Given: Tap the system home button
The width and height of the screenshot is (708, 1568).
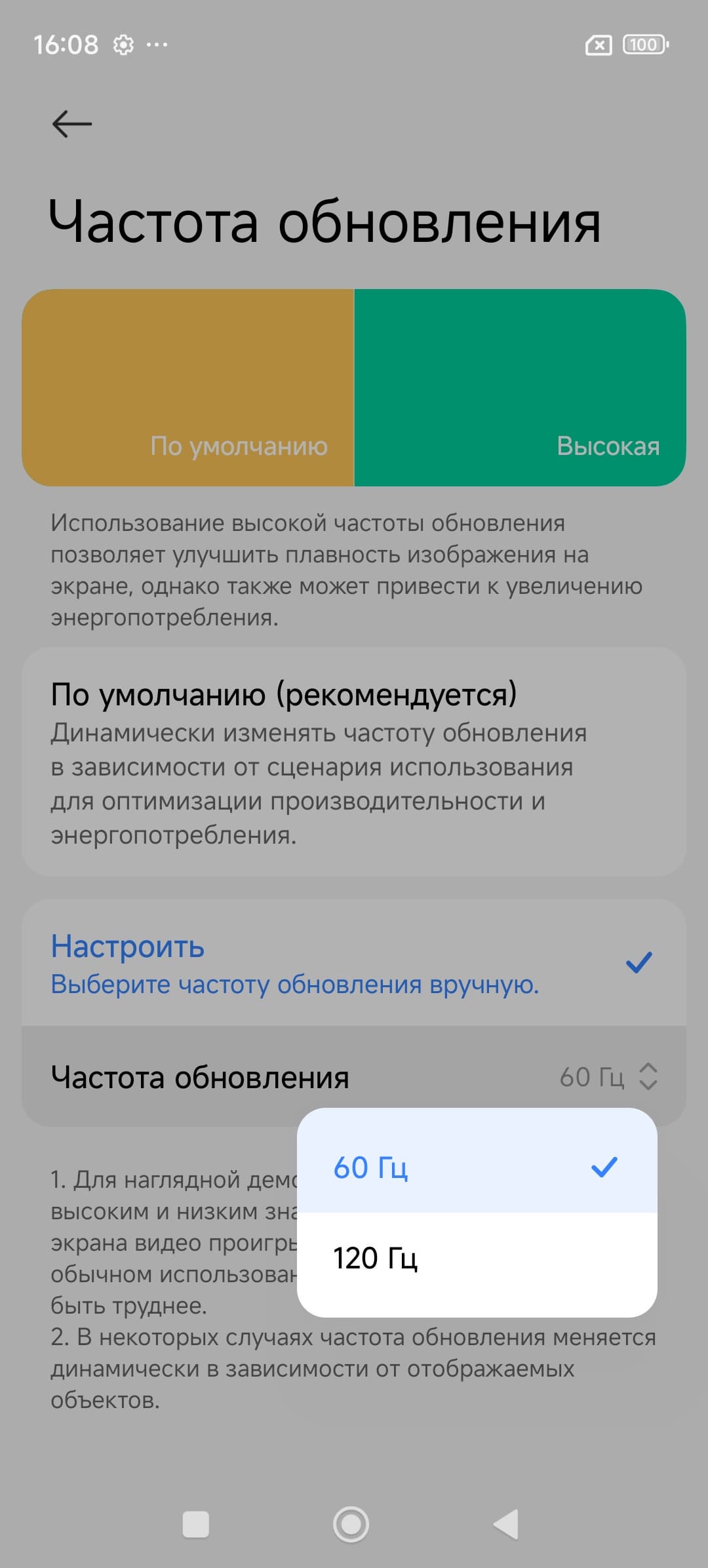Looking at the screenshot, I should click(351, 1524).
